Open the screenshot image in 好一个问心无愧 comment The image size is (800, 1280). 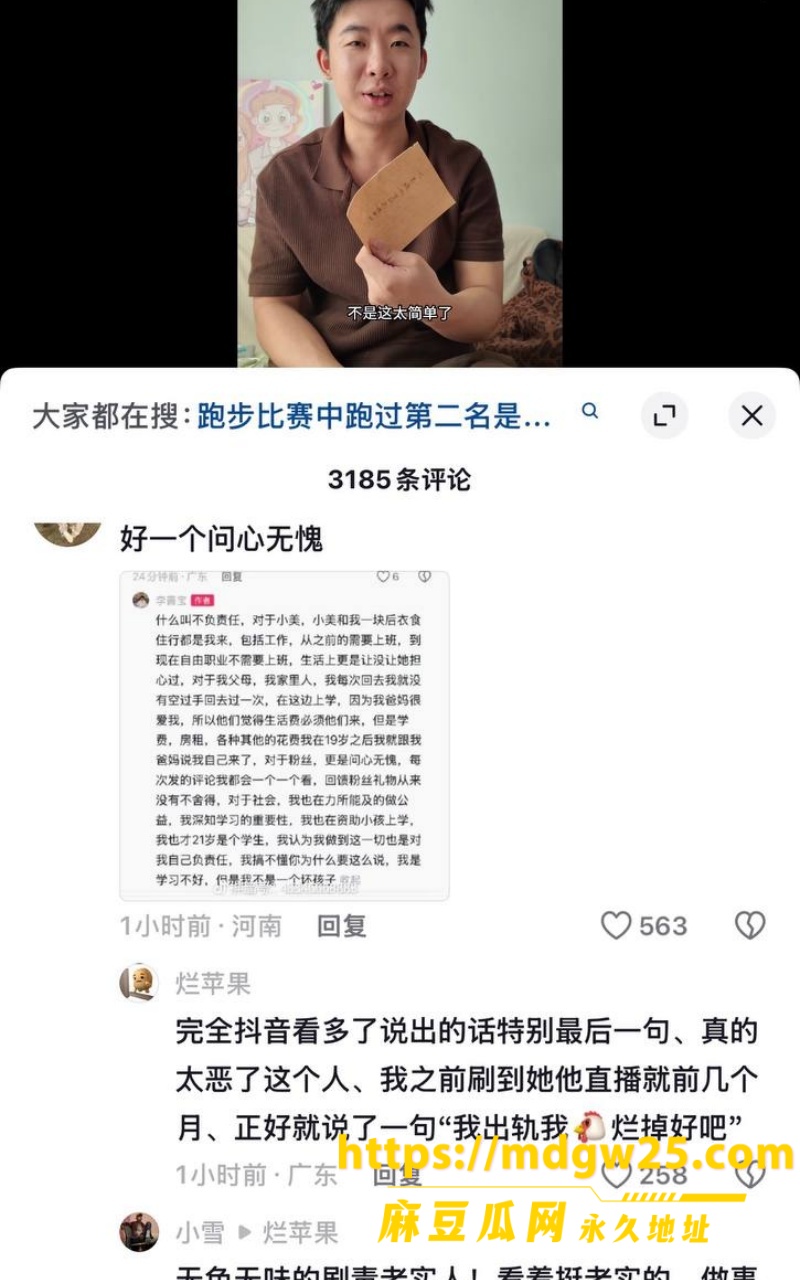[284, 735]
